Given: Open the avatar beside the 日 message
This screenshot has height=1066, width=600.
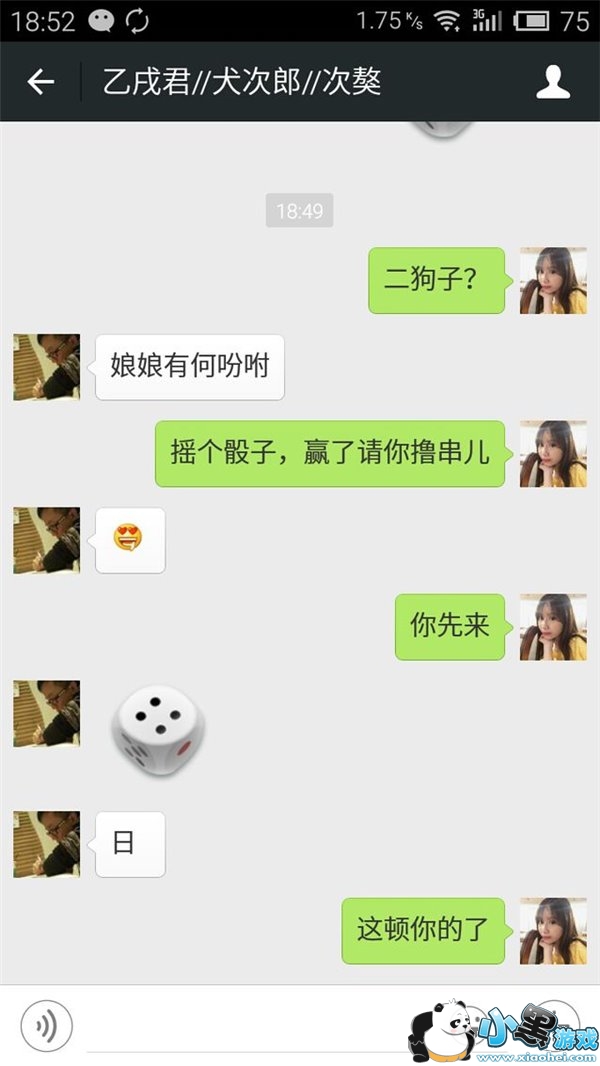Looking at the screenshot, I should point(46,844).
